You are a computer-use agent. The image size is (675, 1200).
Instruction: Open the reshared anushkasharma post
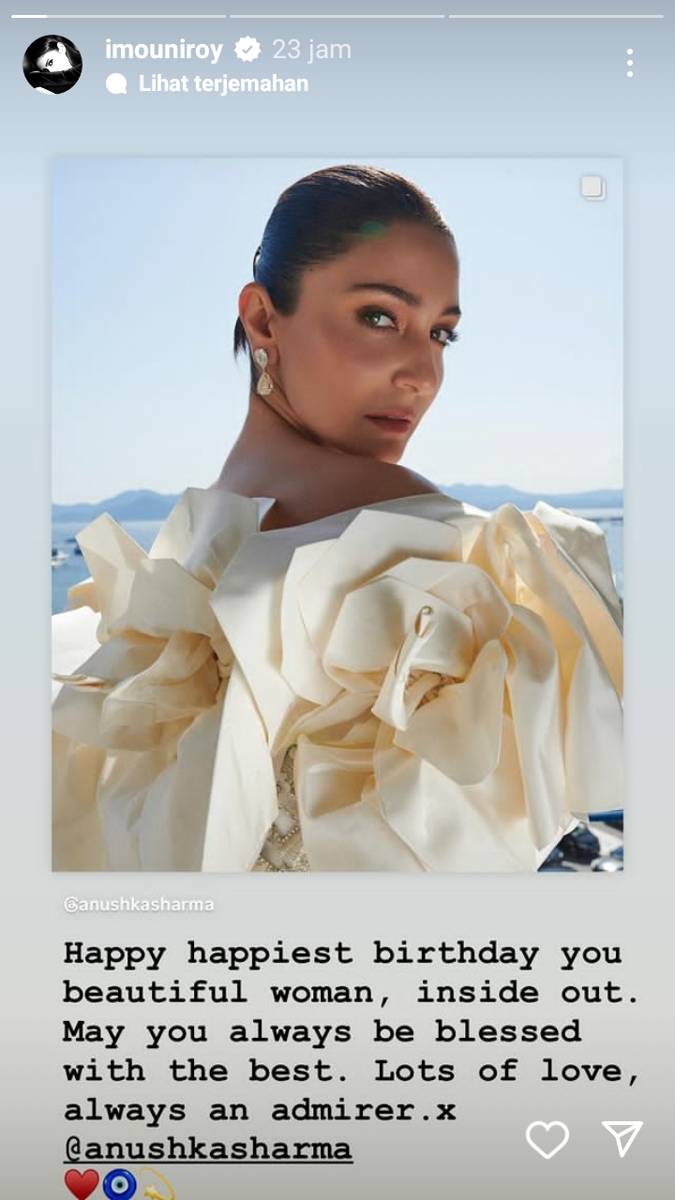click(337, 514)
